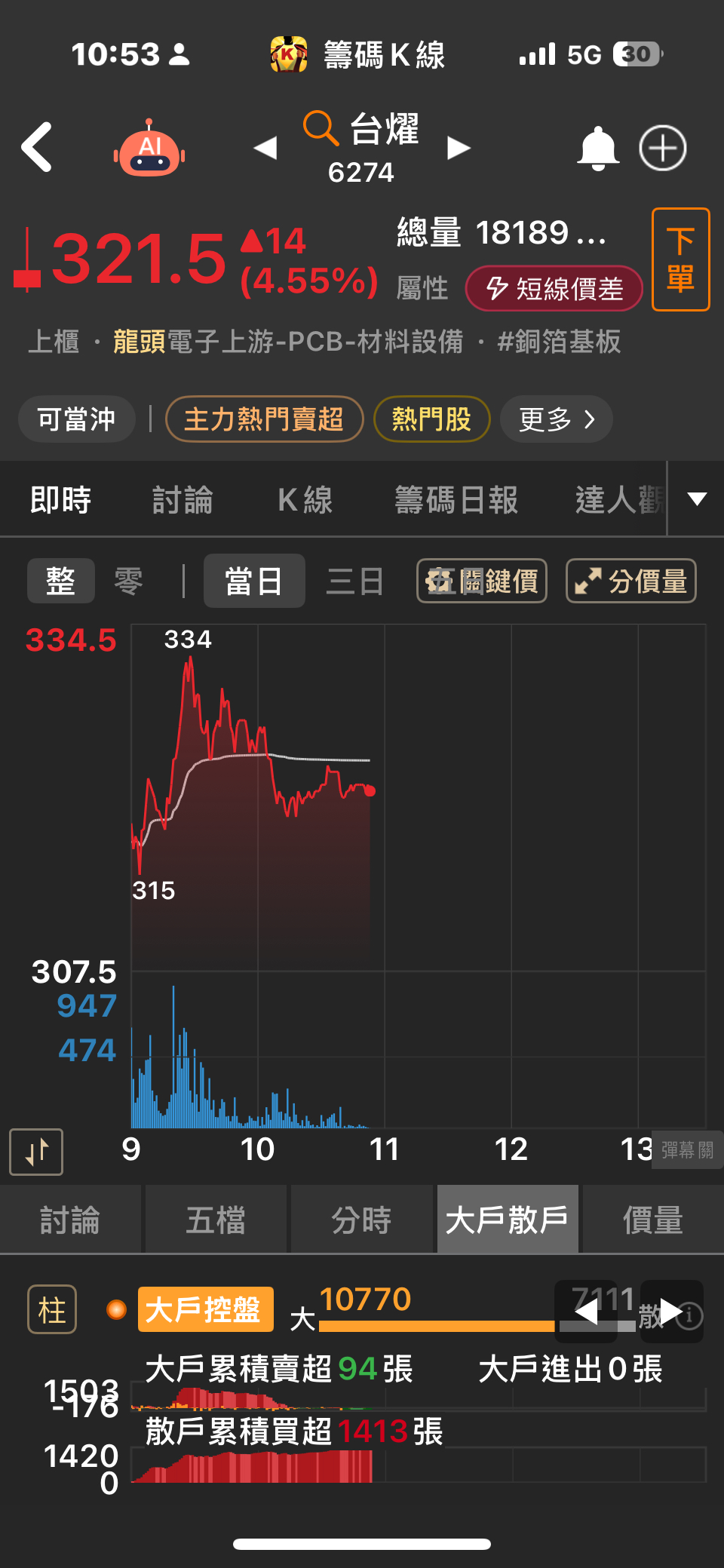
Task: Expand 更多 to see additional tags
Action: coord(556,419)
